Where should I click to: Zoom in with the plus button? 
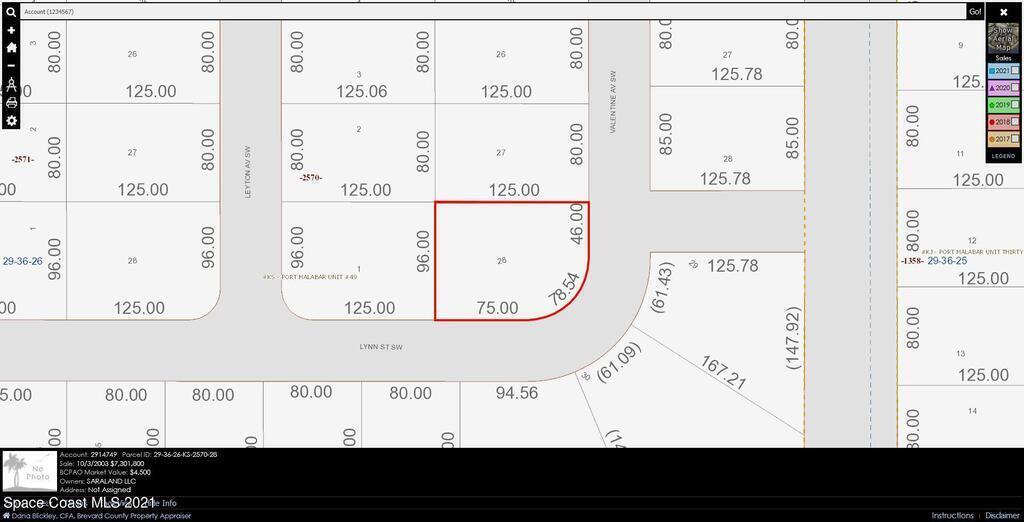11,30
